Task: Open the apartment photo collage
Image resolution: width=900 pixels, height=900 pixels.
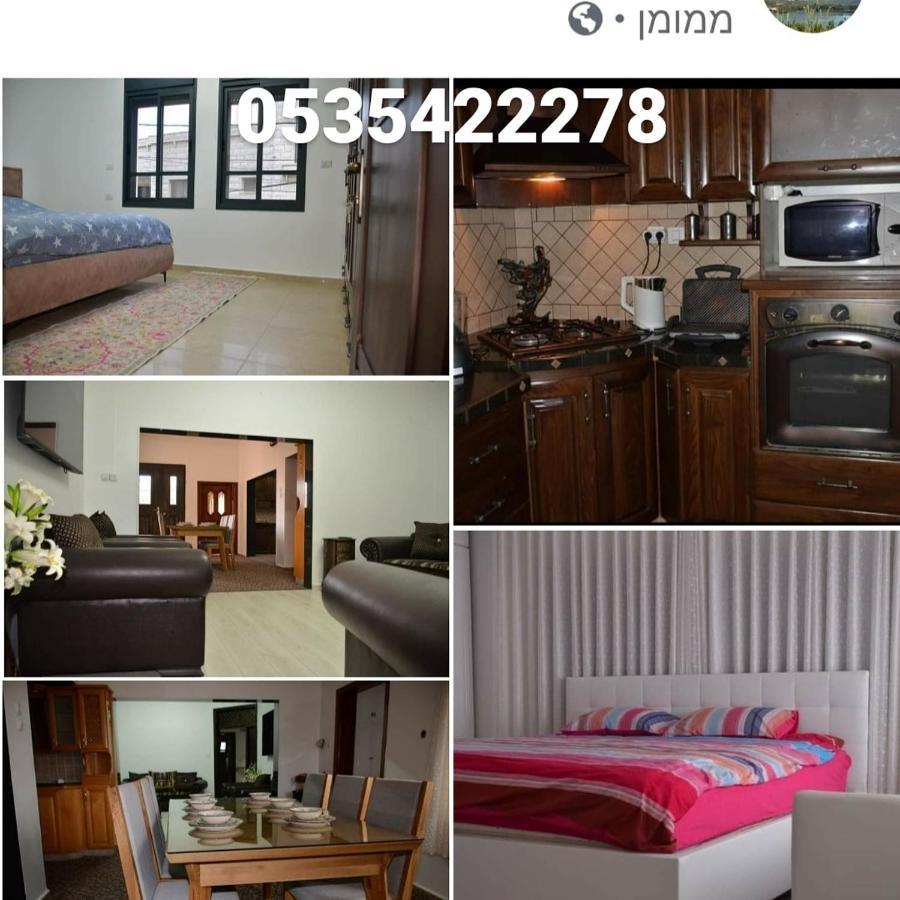Action: point(450,490)
